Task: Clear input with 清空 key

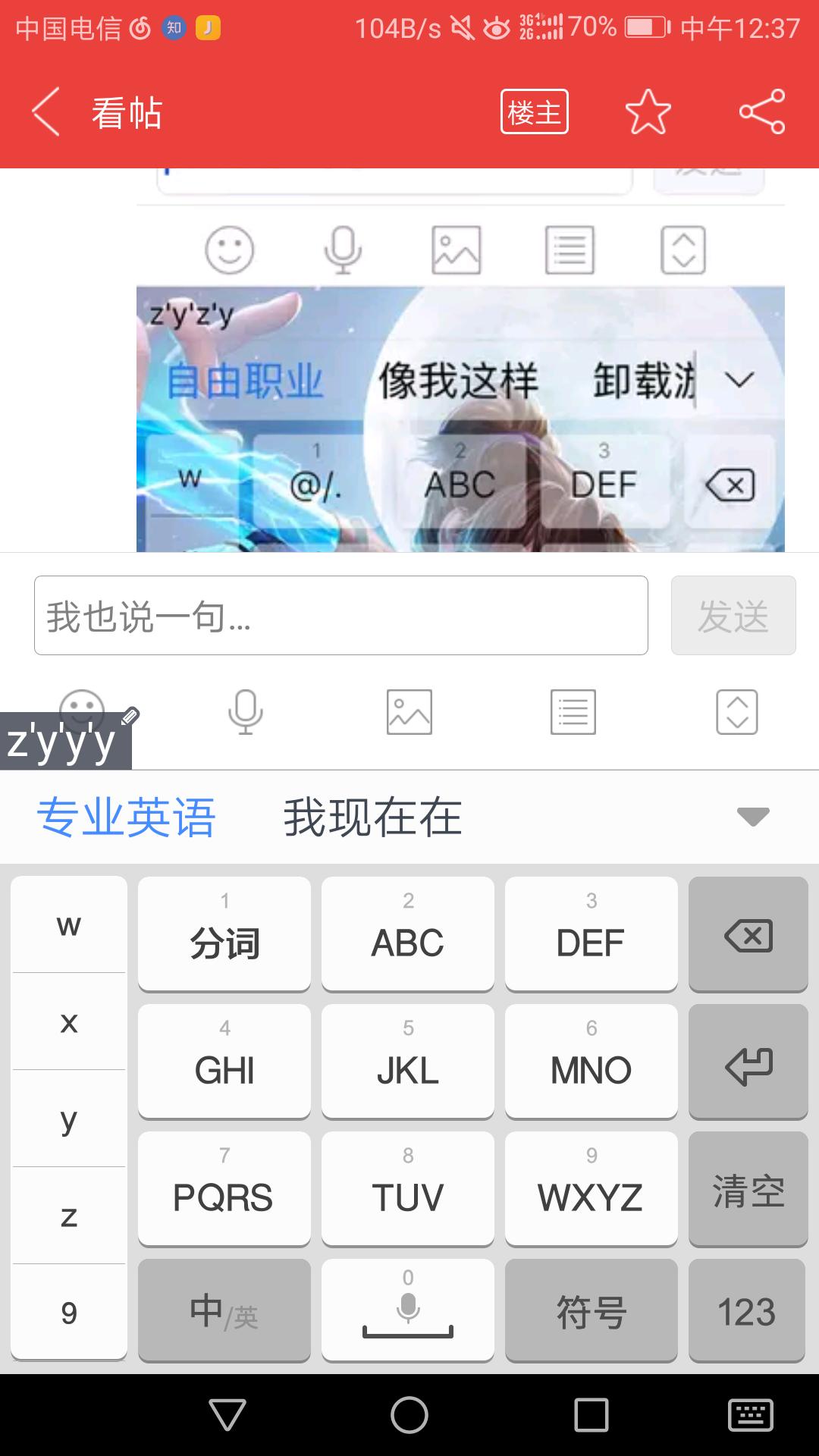Action: [x=748, y=1188]
